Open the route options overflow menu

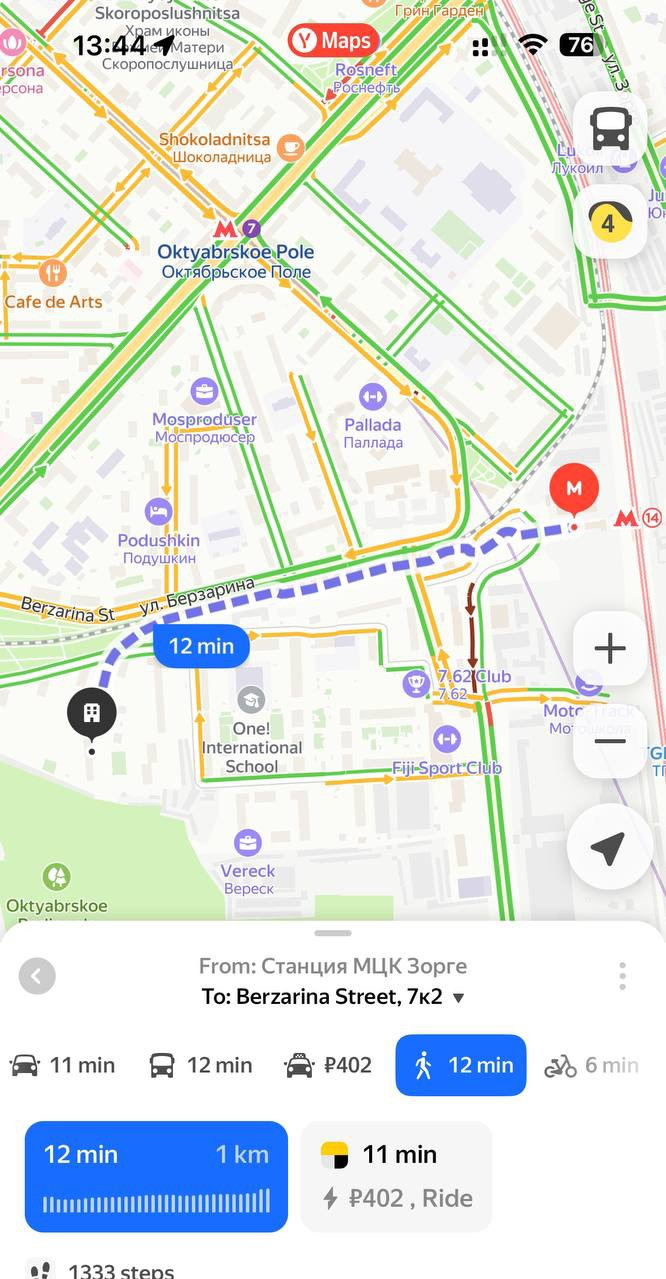coord(622,976)
